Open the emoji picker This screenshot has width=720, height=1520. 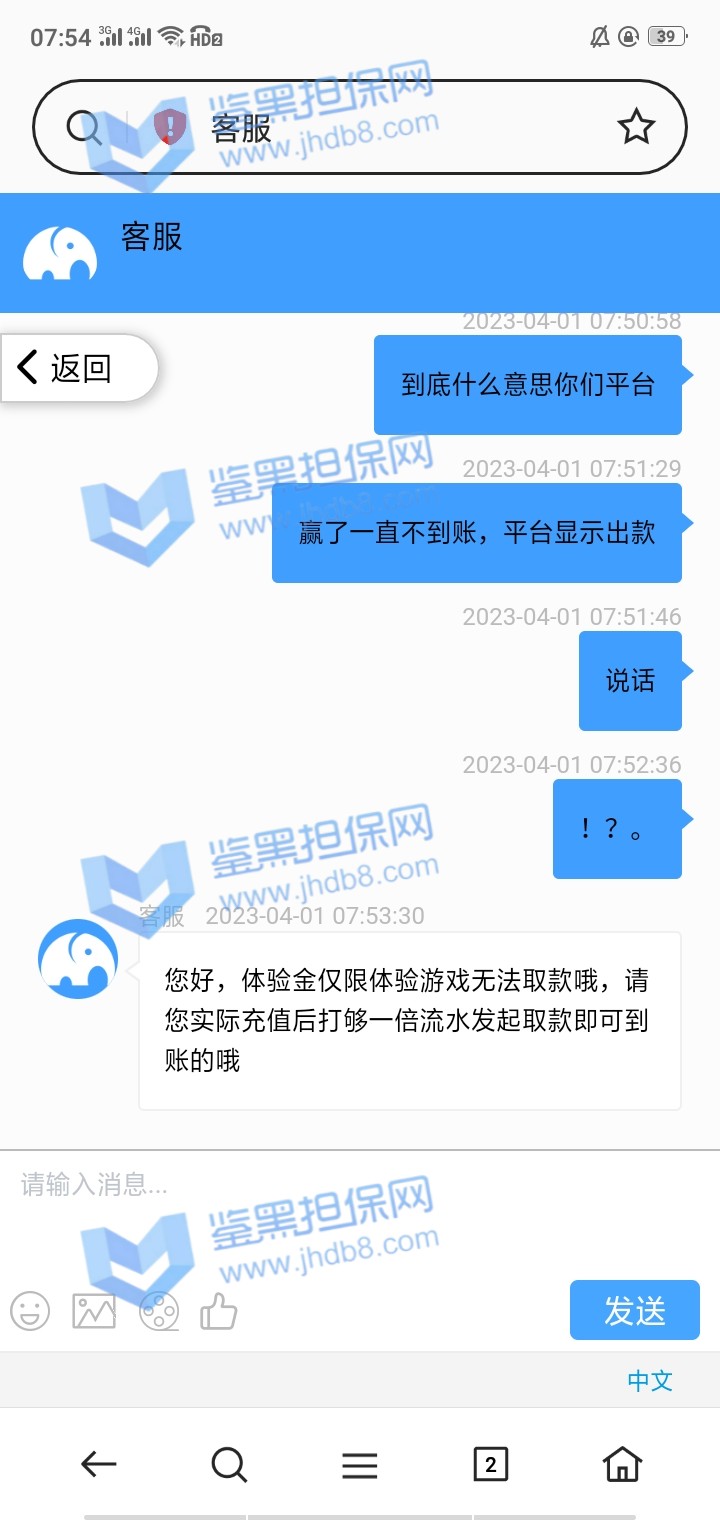click(x=30, y=1311)
